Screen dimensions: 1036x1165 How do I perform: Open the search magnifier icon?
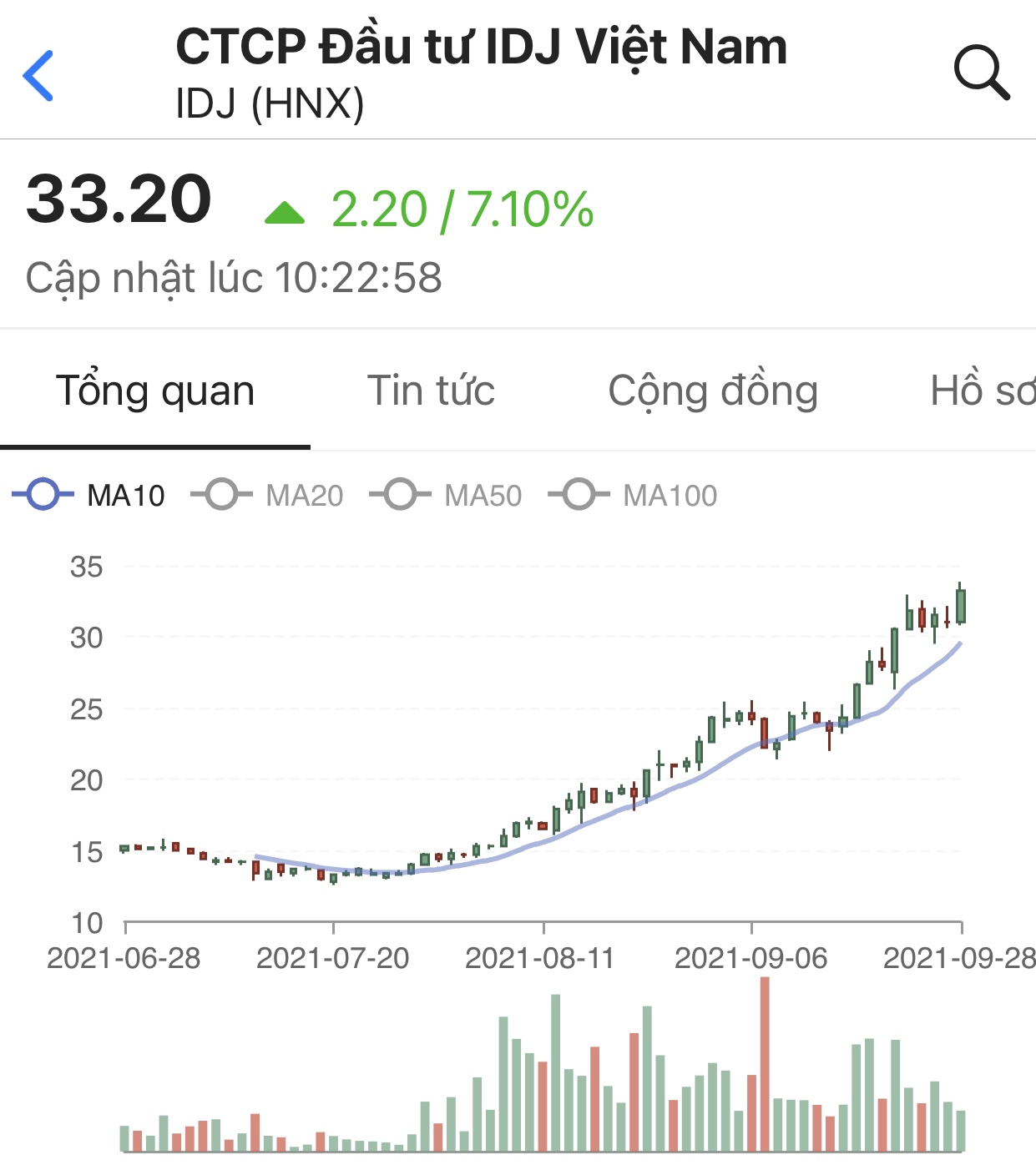click(x=982, y=73)
